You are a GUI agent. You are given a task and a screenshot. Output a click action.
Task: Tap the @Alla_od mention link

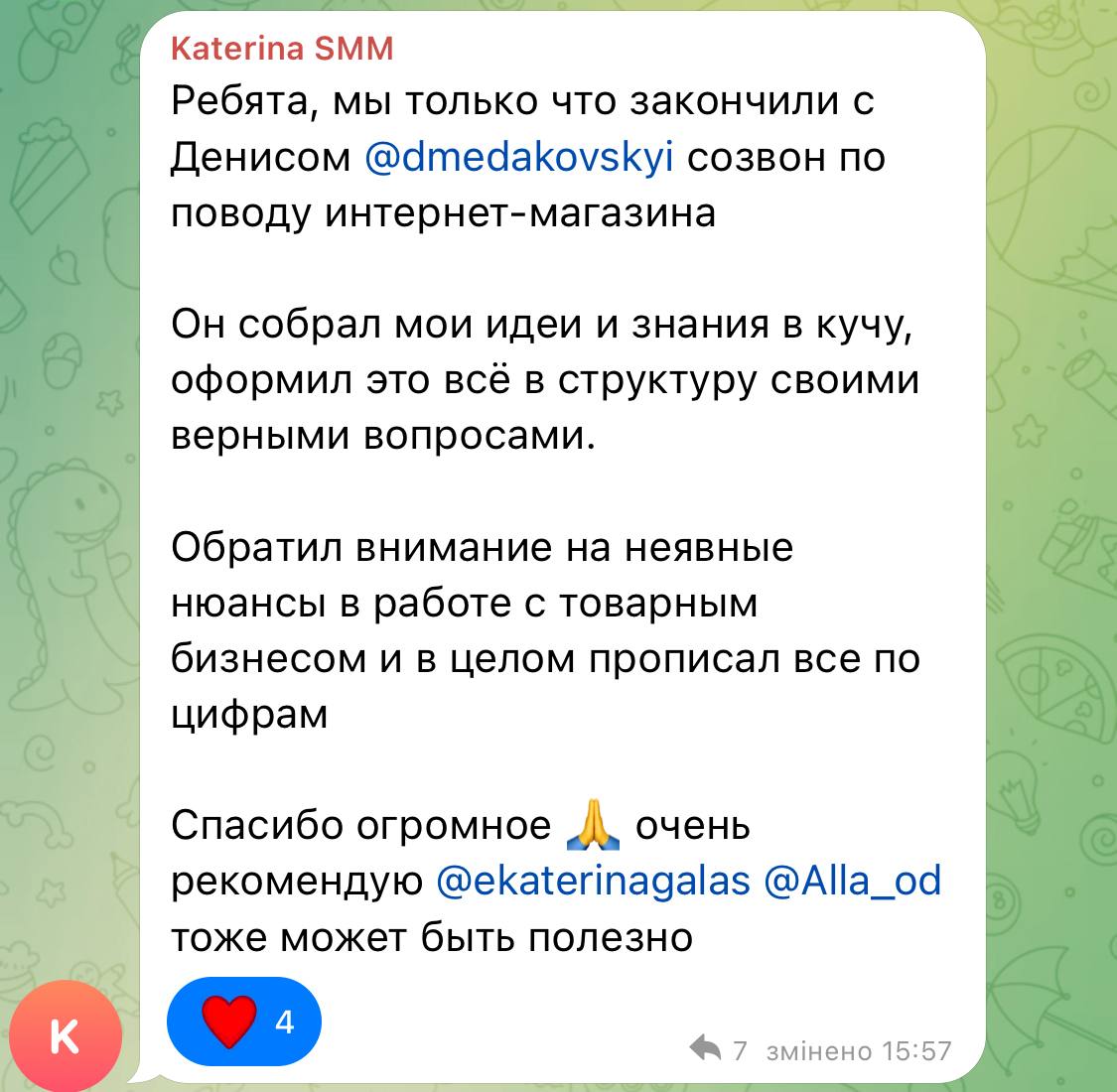(x=851, y=881)
